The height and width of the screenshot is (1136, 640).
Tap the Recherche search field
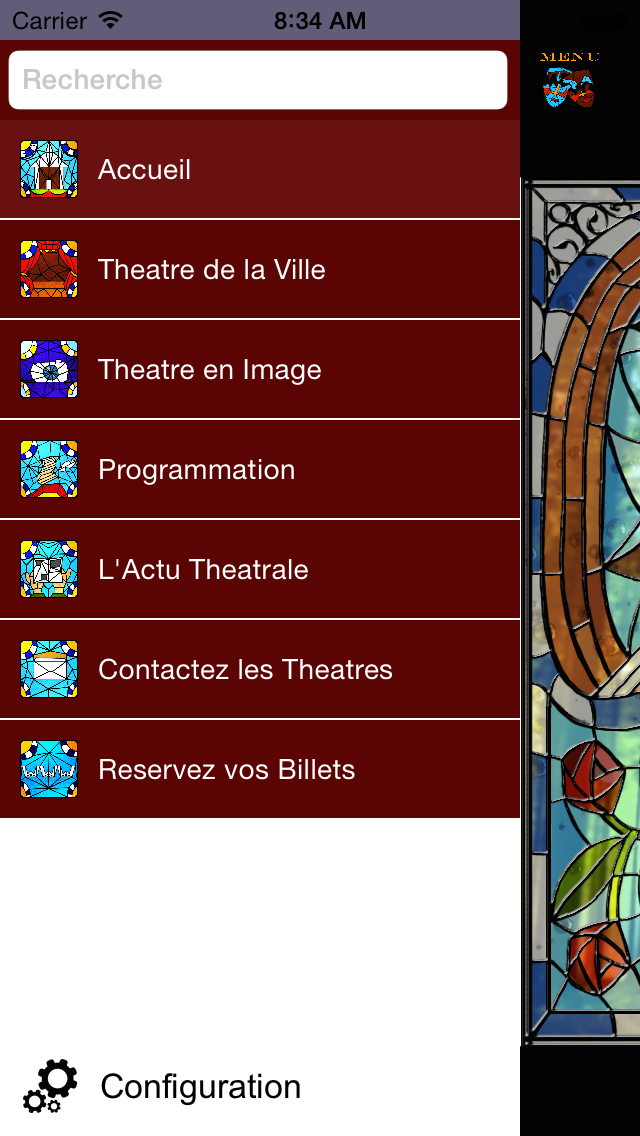coord(258,80)
